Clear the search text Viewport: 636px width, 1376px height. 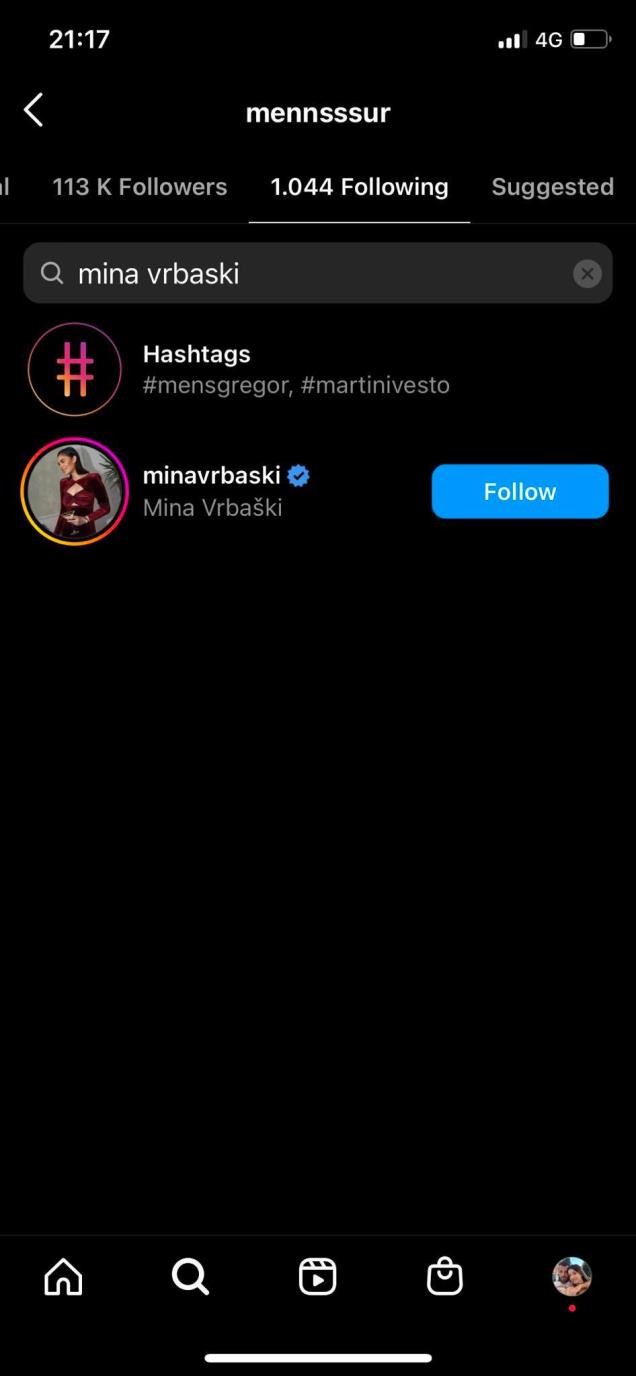[587, 273]
